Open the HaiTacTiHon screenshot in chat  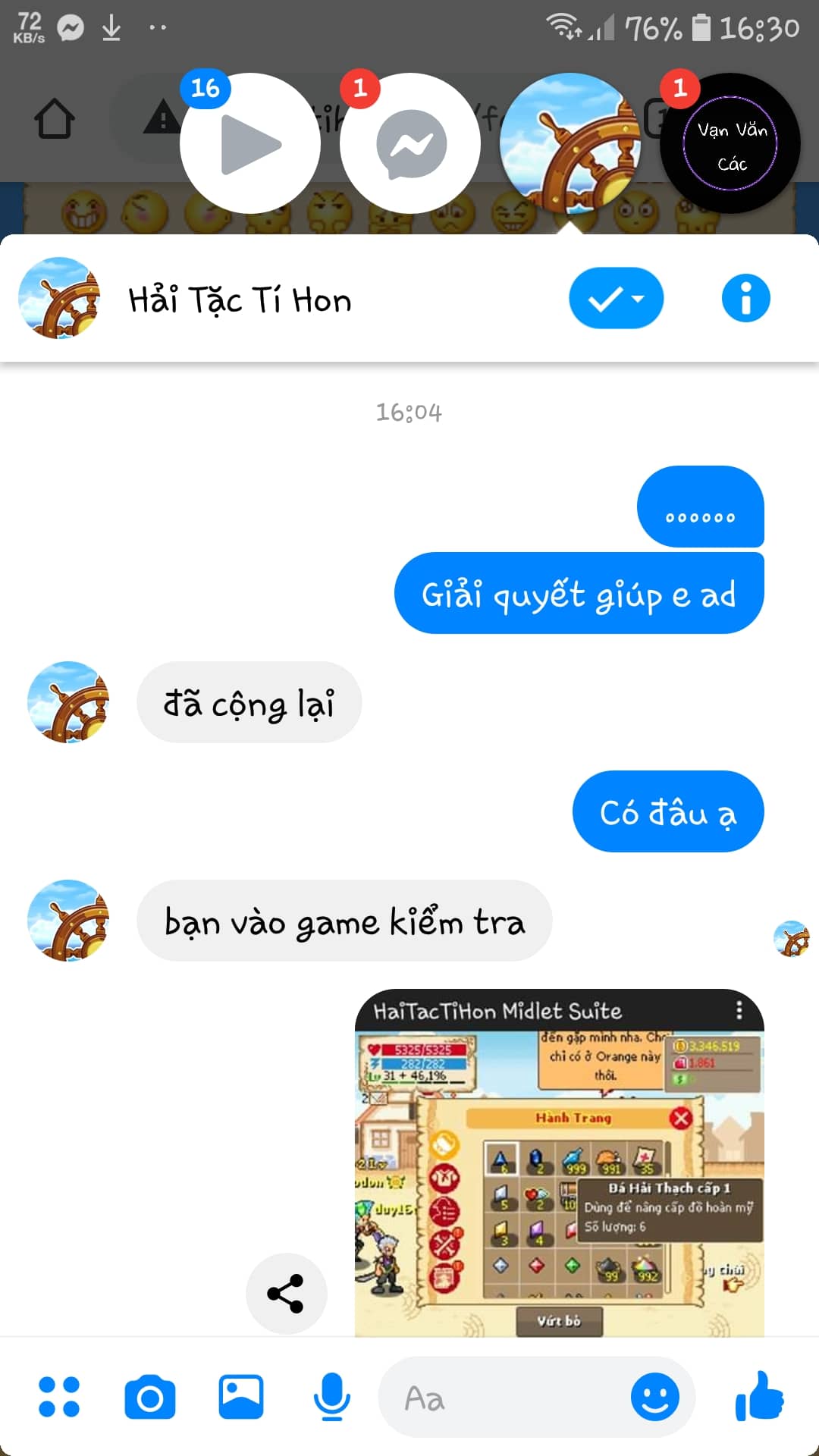click(559, 1168)
